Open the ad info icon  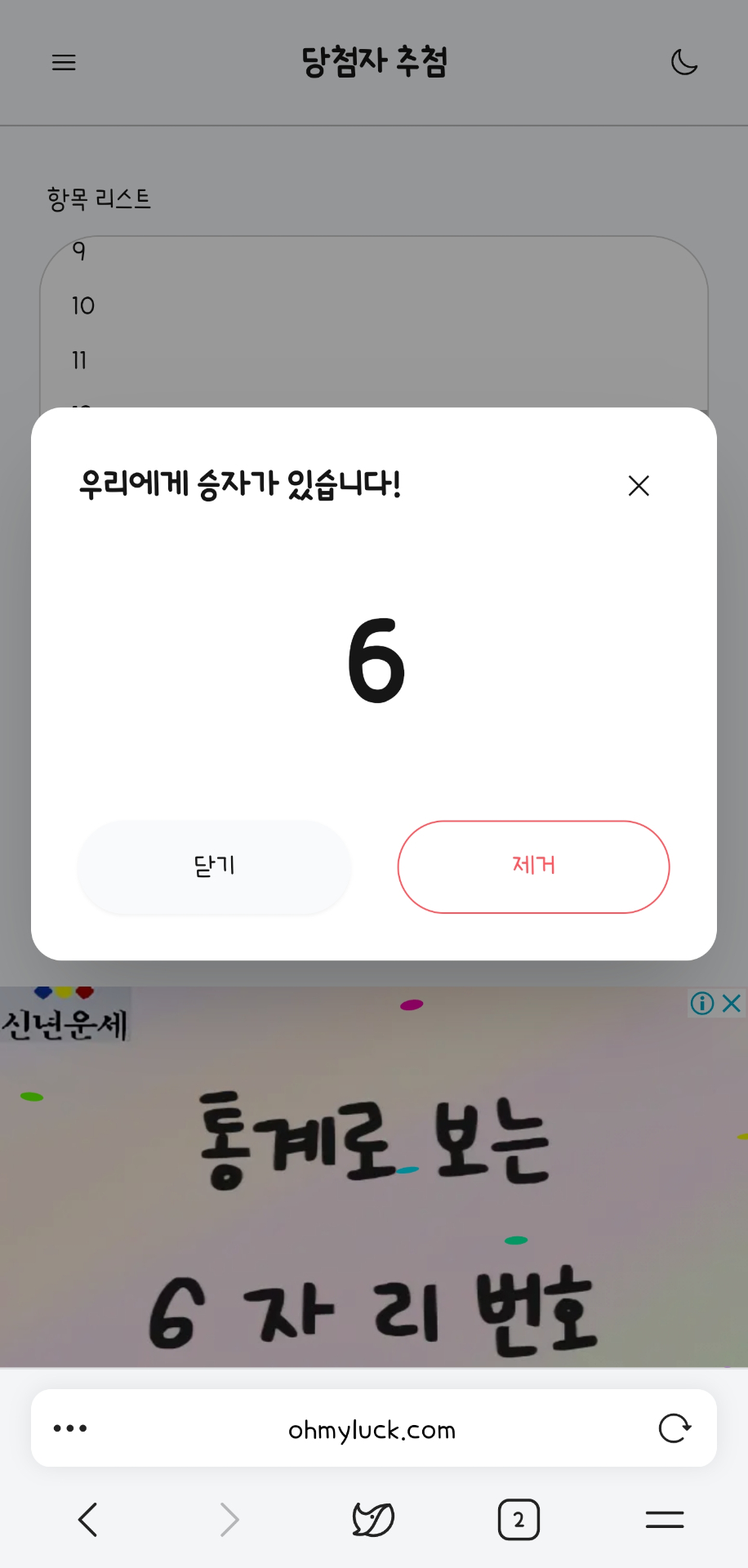702,1003
